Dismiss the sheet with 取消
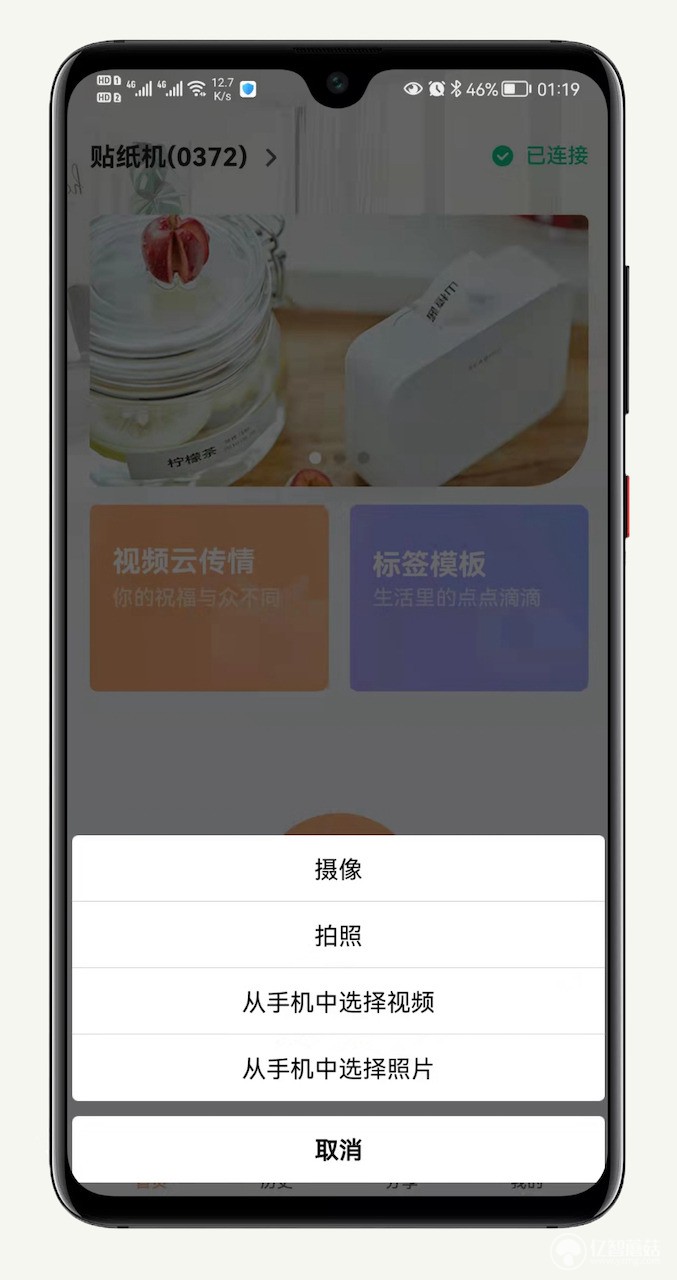This screenshot has width=677, height=1280. click(x=338, y=1150)
